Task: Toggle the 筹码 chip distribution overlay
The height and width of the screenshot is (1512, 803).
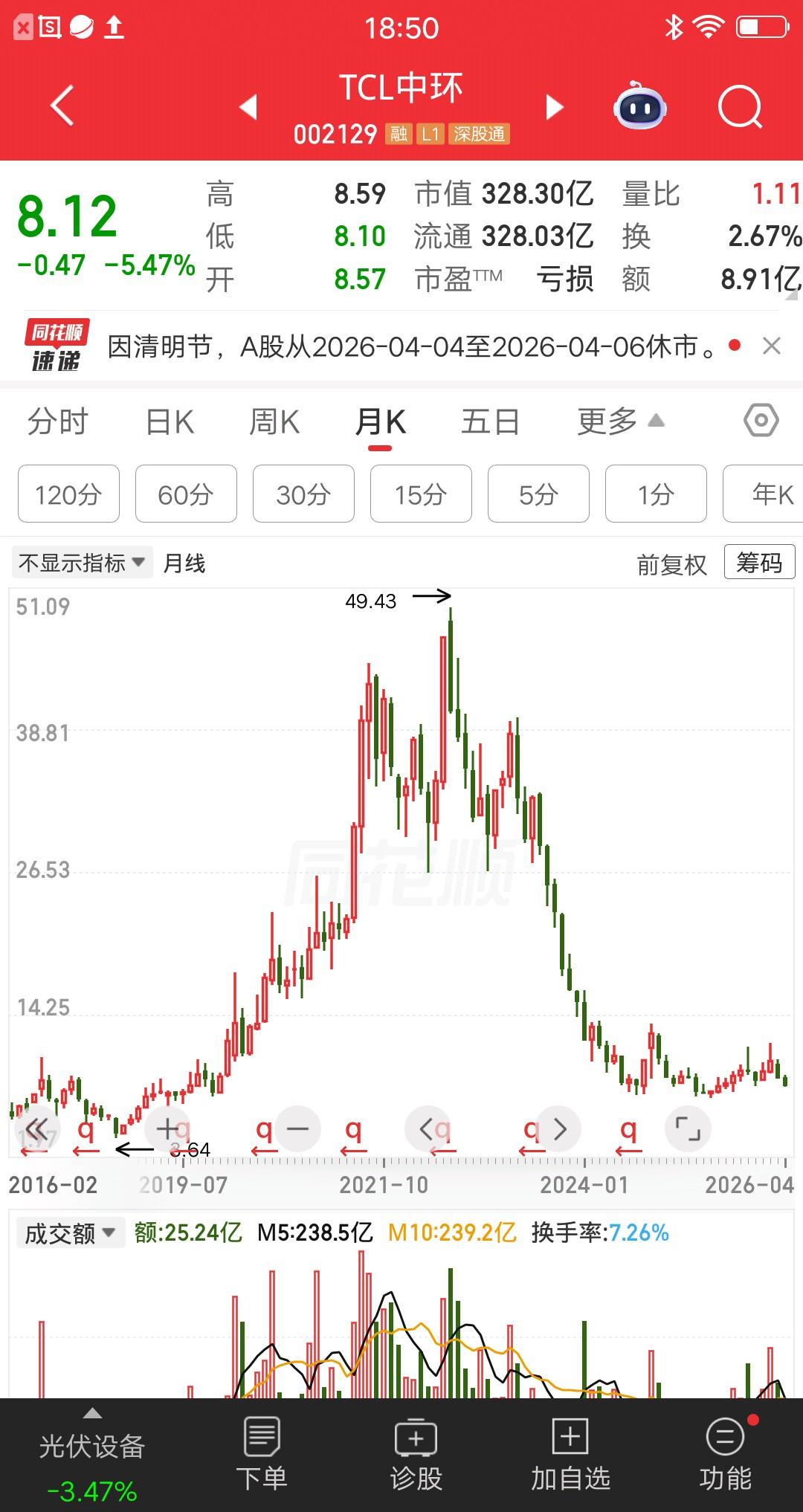Action: [758, 563]
